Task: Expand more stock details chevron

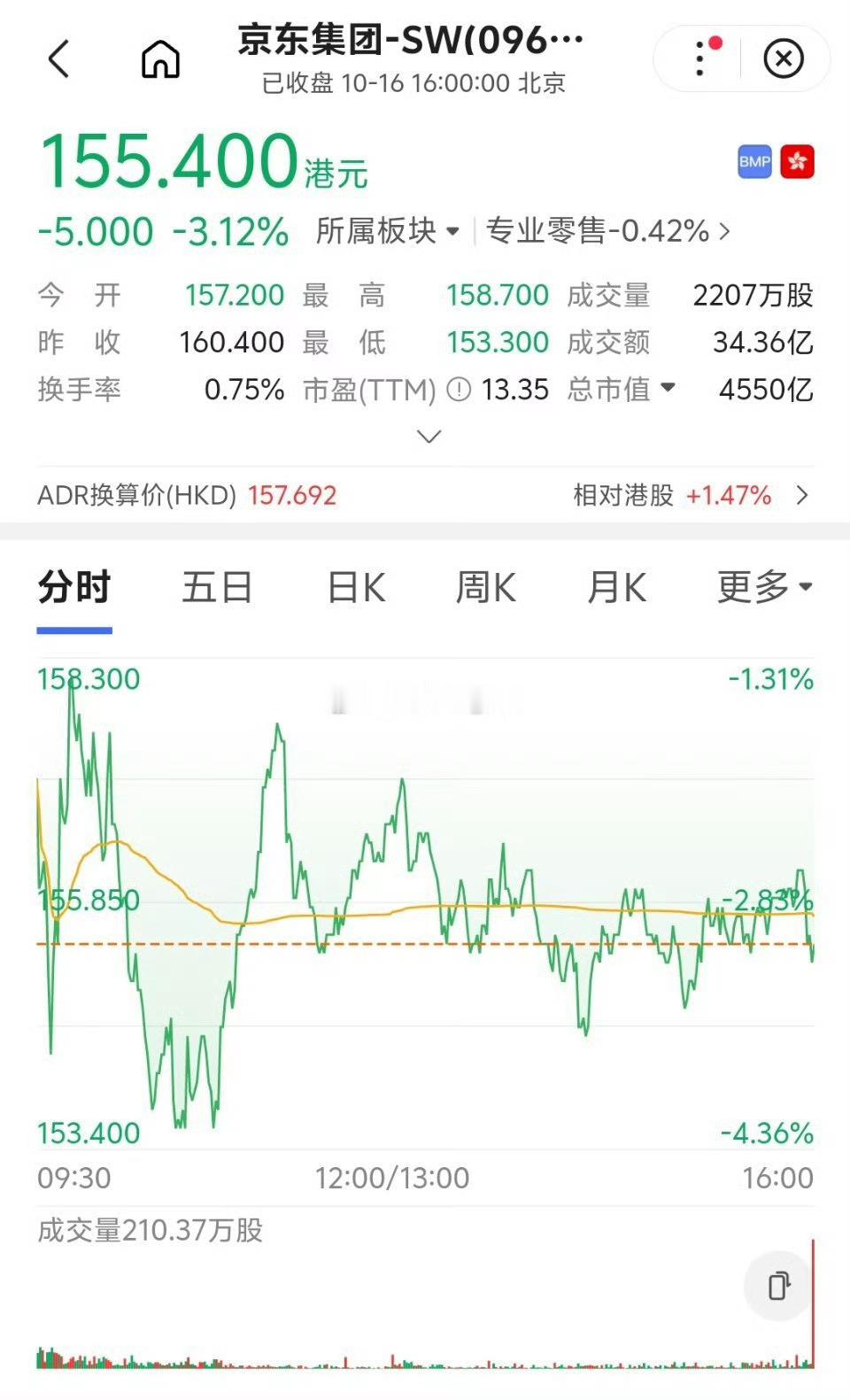Action: tap(429, 437)
